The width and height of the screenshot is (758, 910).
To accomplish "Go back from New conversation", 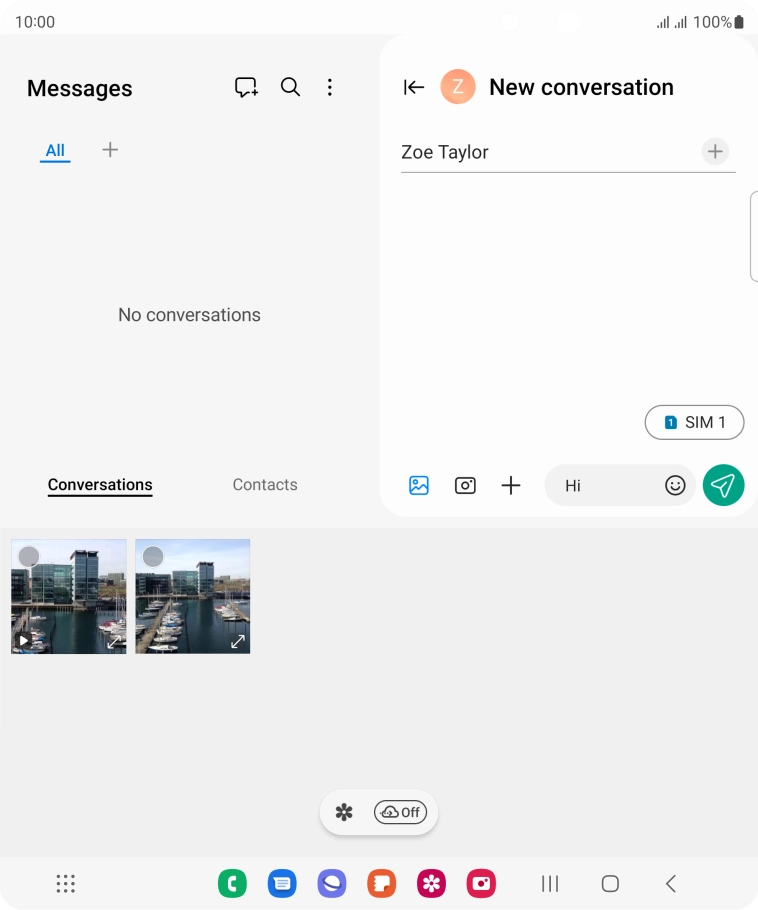I will [414, 87].
